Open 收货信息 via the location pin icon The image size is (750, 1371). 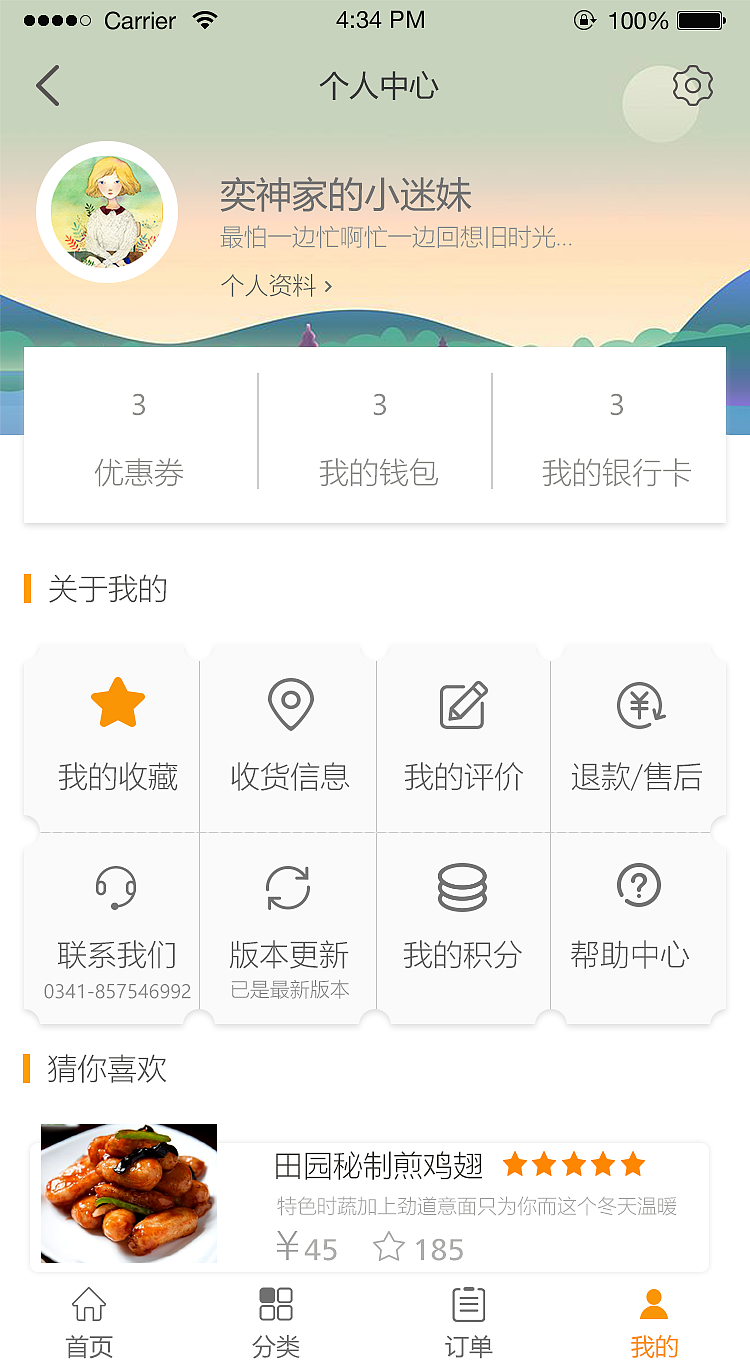pyautogui.click(x=289, y=703)
